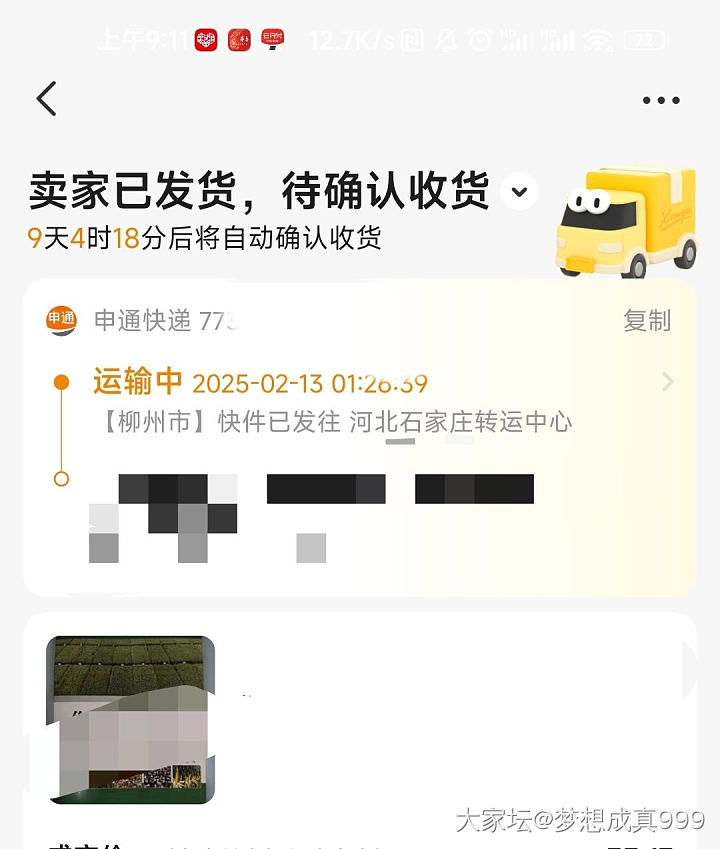Copy the 申通快递 tracking number

point(646,321)
